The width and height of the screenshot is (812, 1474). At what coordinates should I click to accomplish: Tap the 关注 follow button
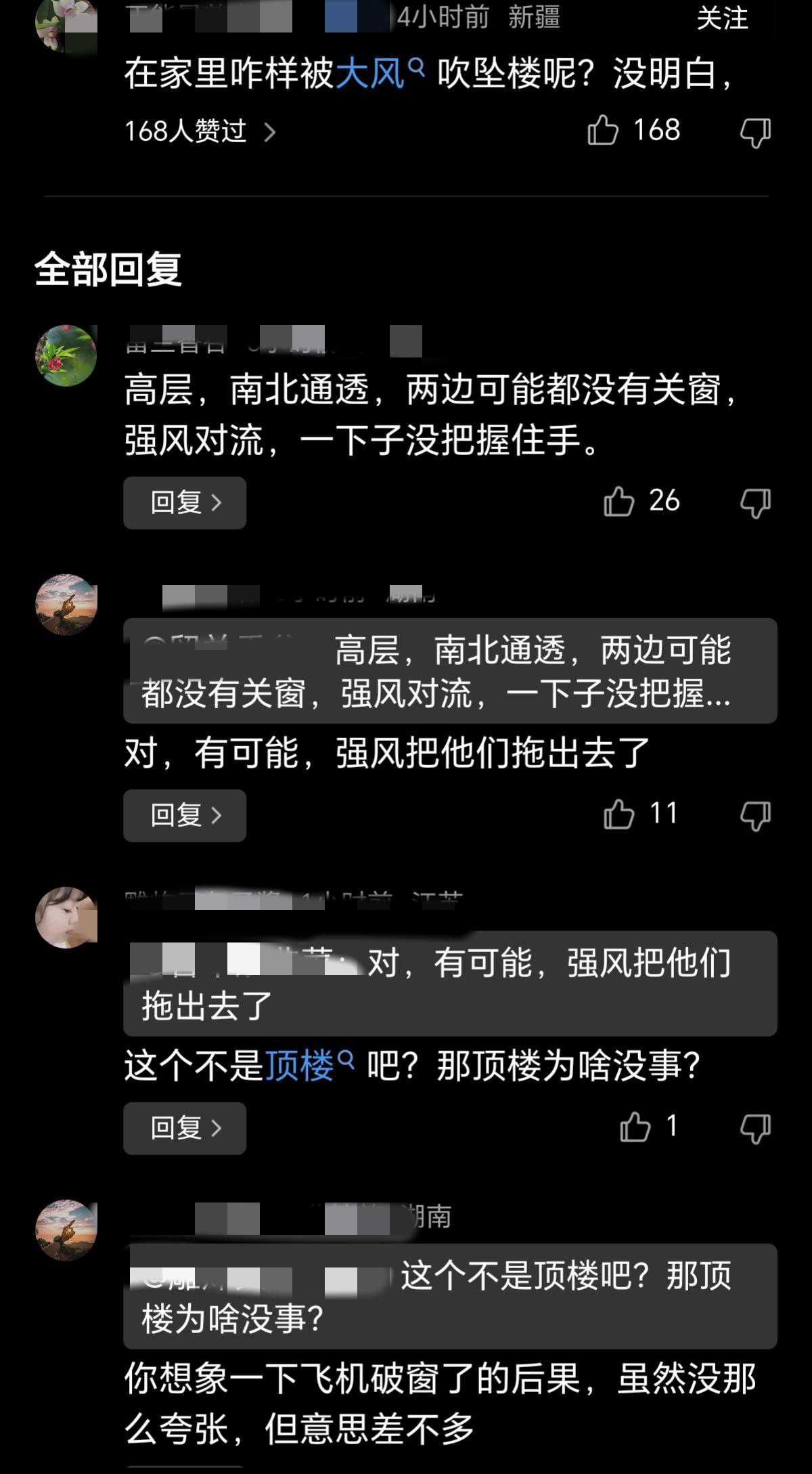click(722, 18)
